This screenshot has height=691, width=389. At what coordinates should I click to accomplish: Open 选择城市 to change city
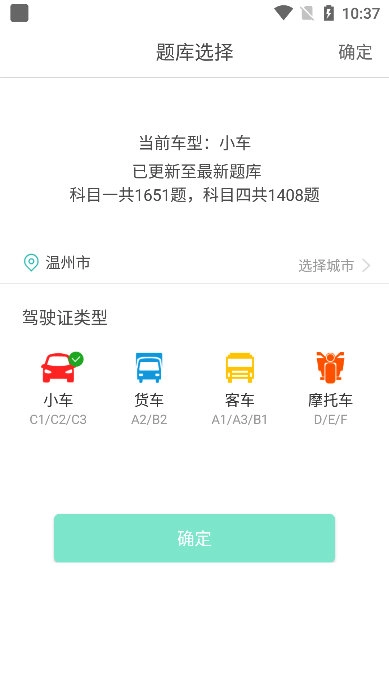(334, 265)
